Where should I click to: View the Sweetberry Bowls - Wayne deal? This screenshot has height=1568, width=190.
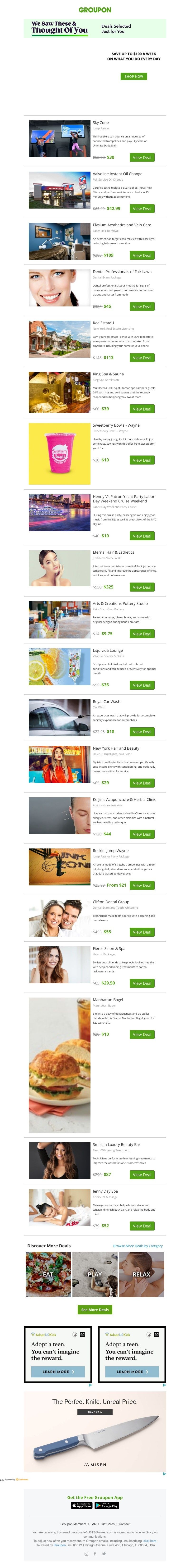[x=142, y=460]
